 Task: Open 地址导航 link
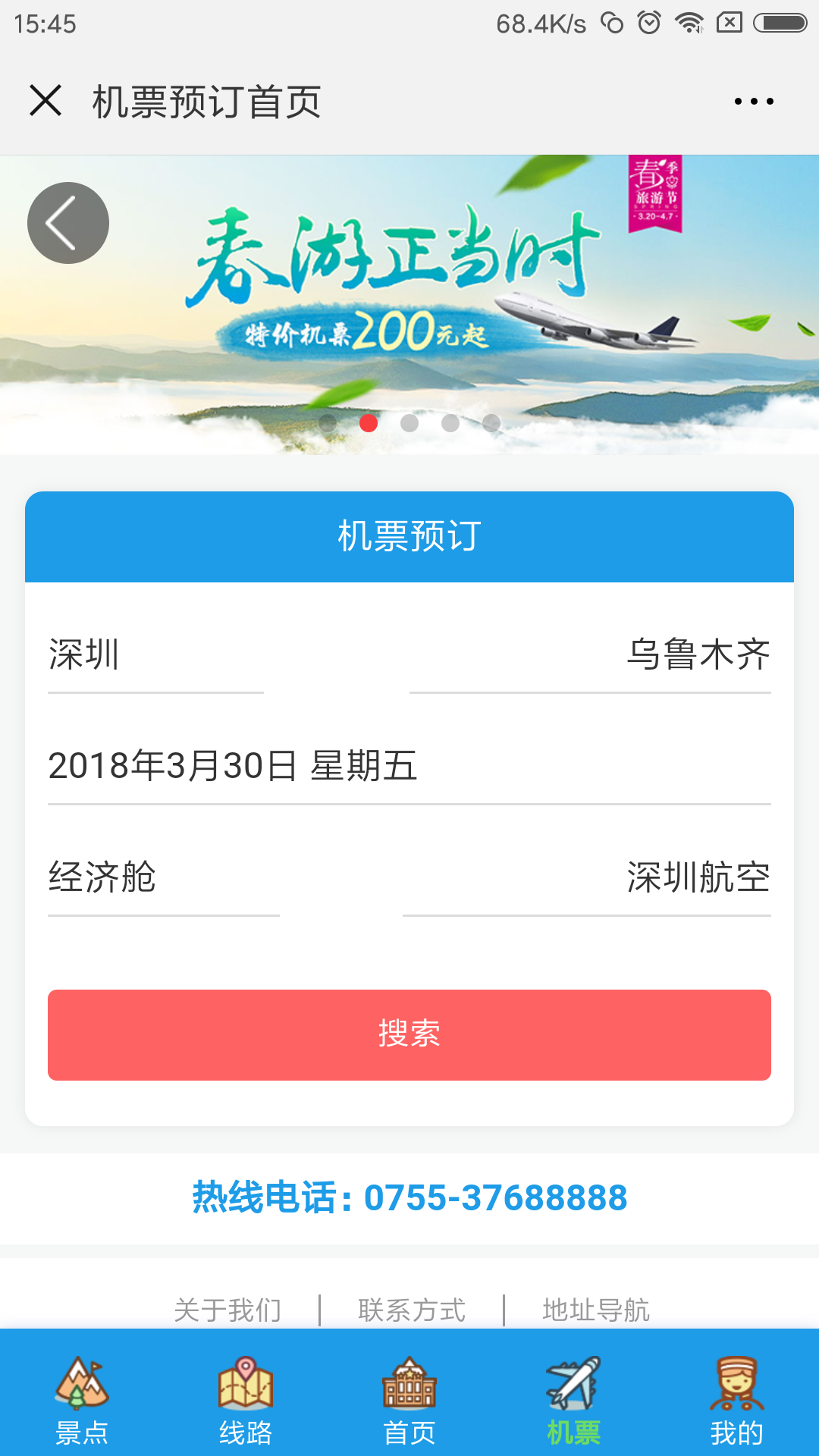pos(596,1310)
